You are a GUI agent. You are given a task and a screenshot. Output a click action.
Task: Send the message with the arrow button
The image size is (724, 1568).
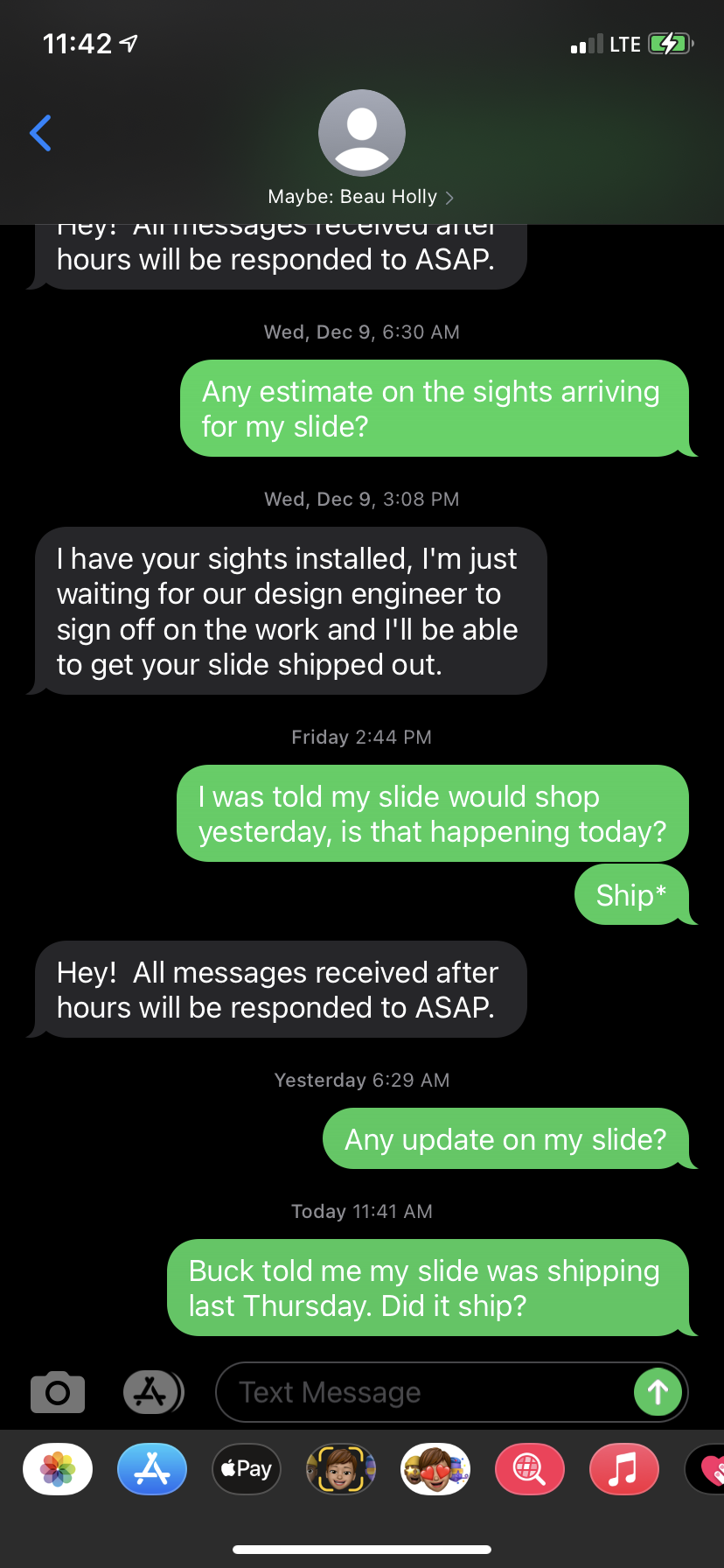(x=658, y=1392)
